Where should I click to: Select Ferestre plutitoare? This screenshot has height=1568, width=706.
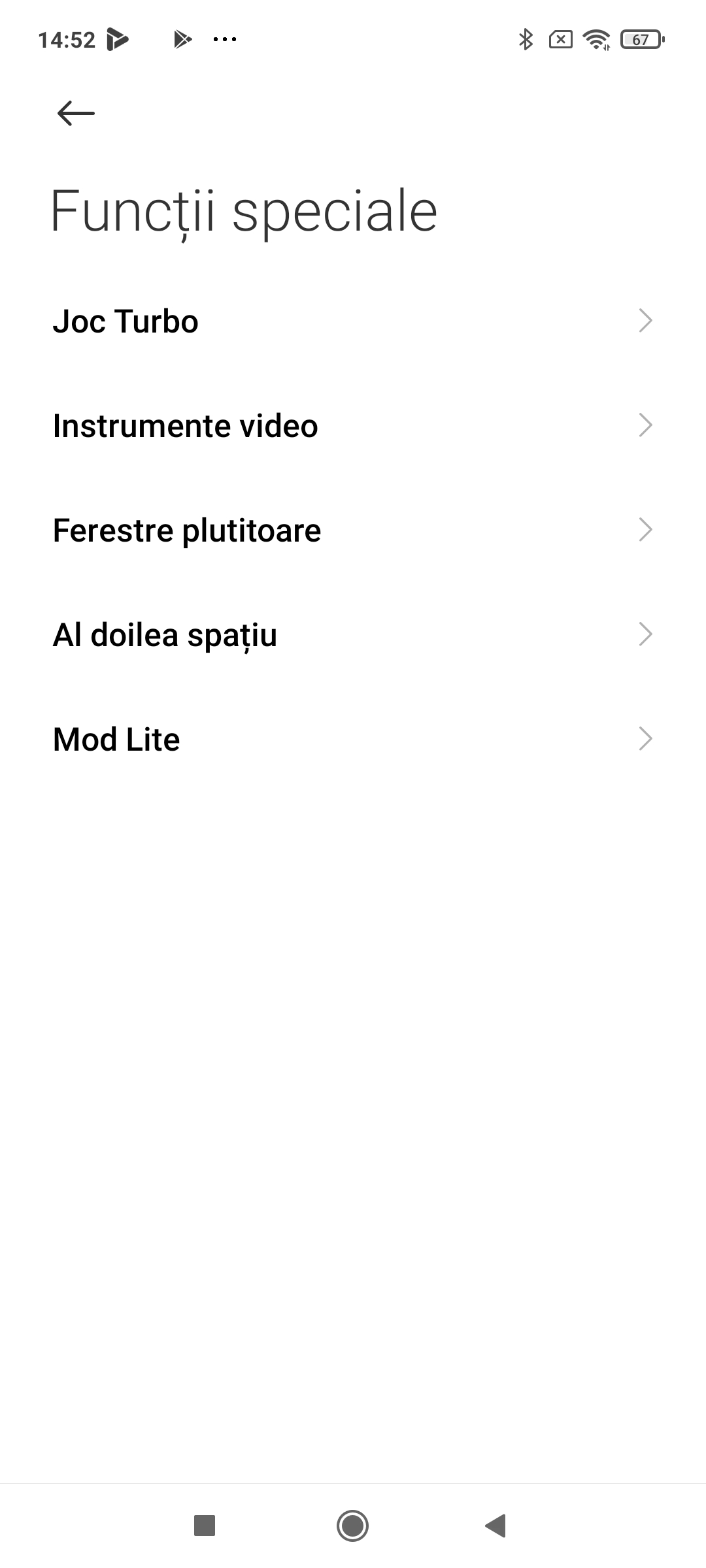[353, 530]
